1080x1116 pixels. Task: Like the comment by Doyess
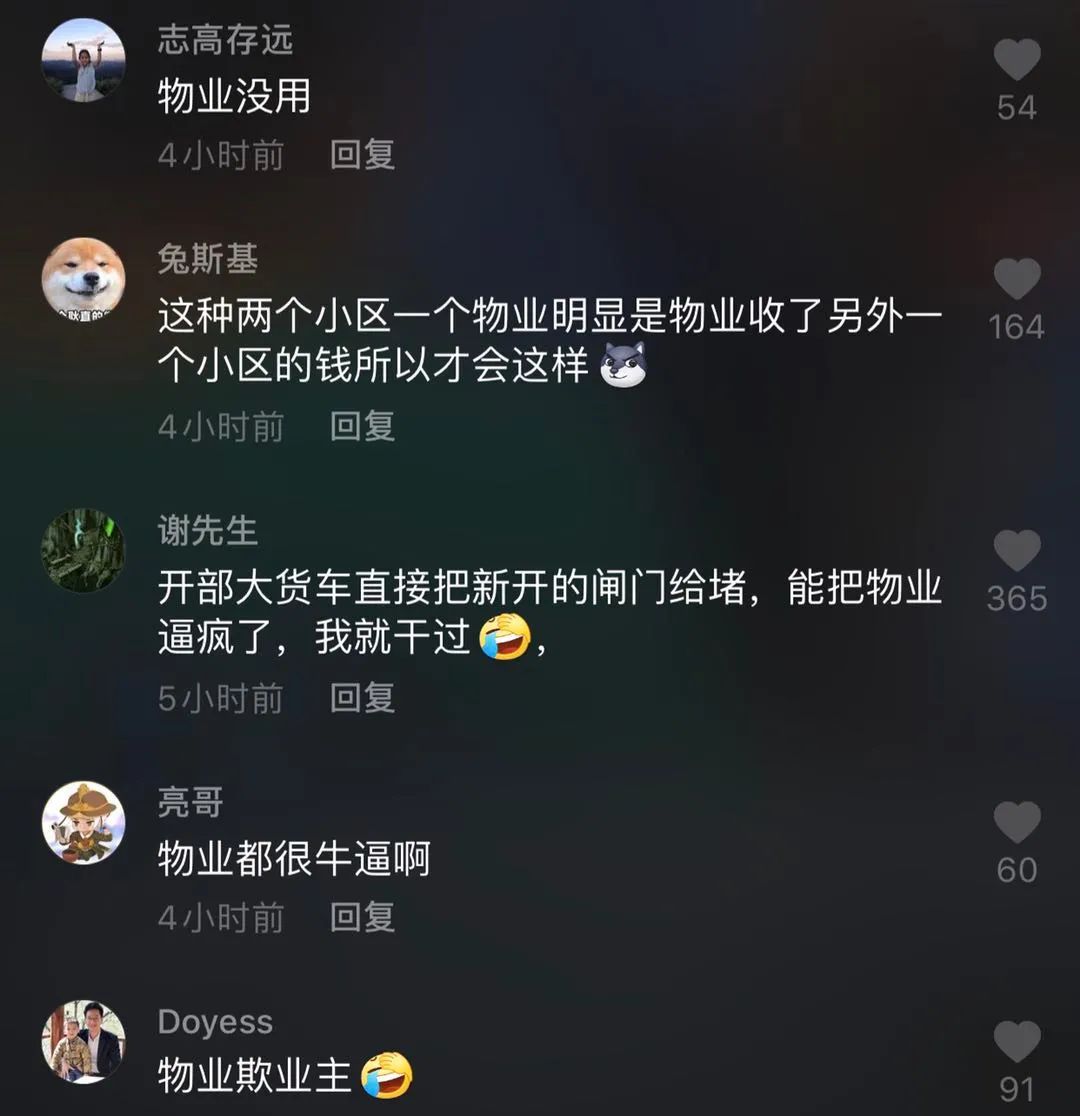1017,1042
